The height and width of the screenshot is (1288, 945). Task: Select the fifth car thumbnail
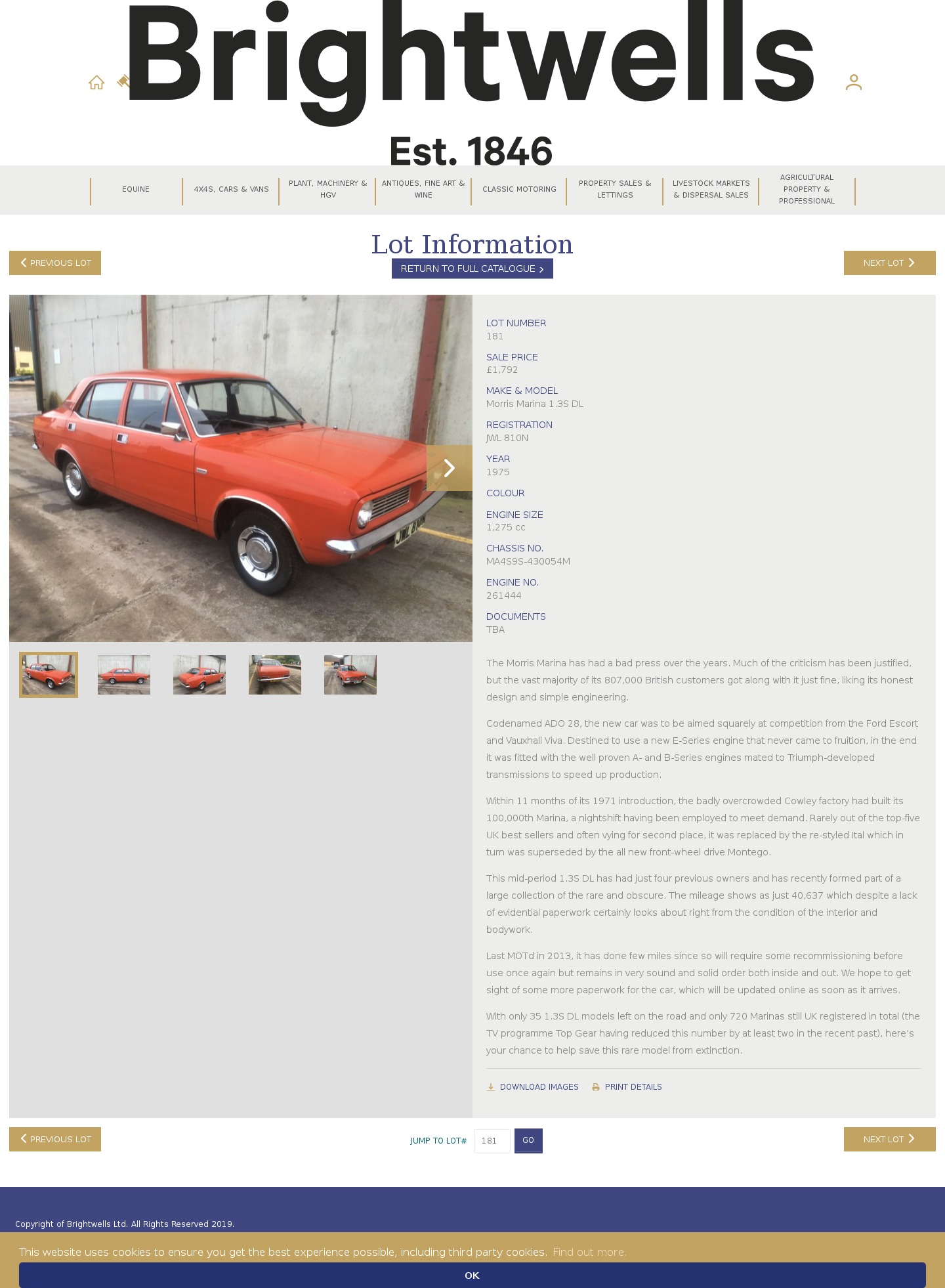[x=350, y=675]
